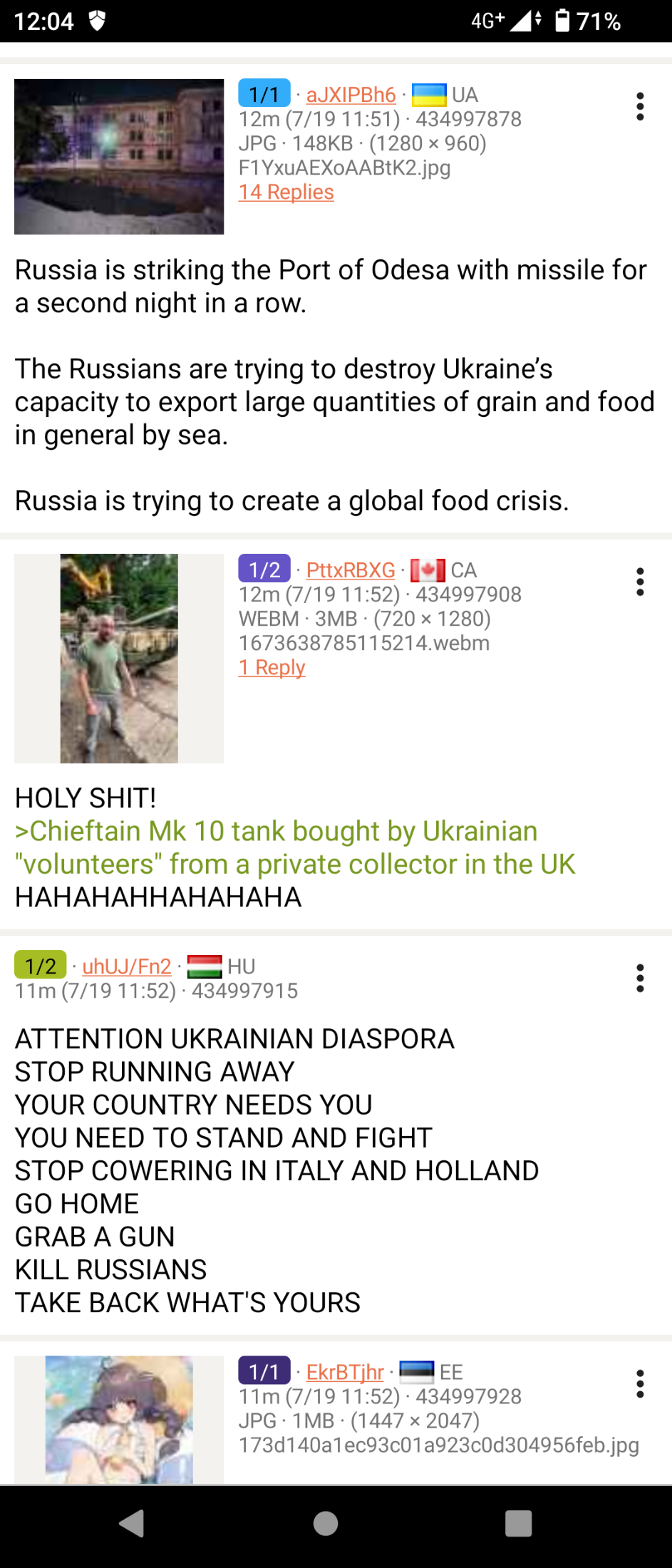Image resolution: width=672 pixels, height=1568 pixels.
Task: Tap poster ID PttxRBXG
Action: [x=351, y=570]
